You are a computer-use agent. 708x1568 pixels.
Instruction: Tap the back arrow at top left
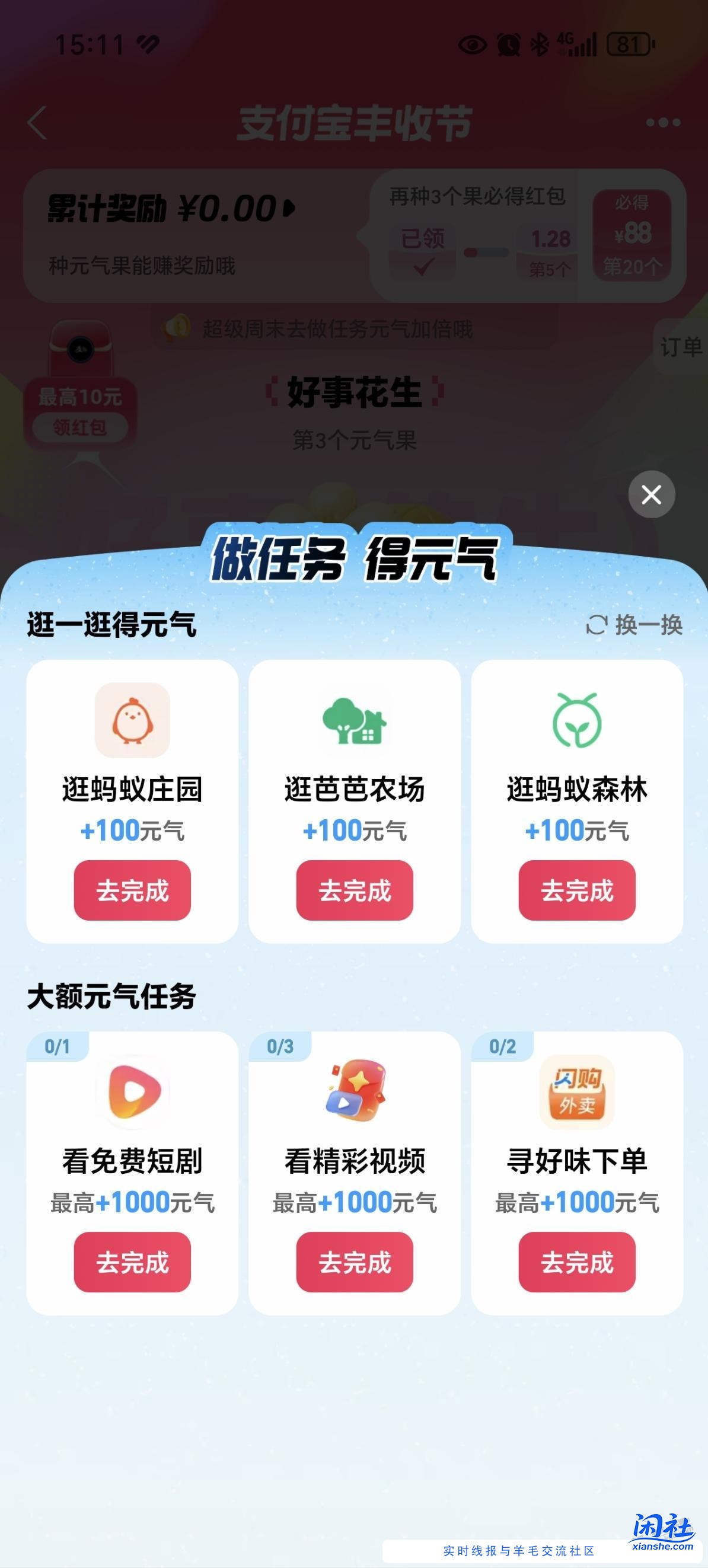pos(36,122)
